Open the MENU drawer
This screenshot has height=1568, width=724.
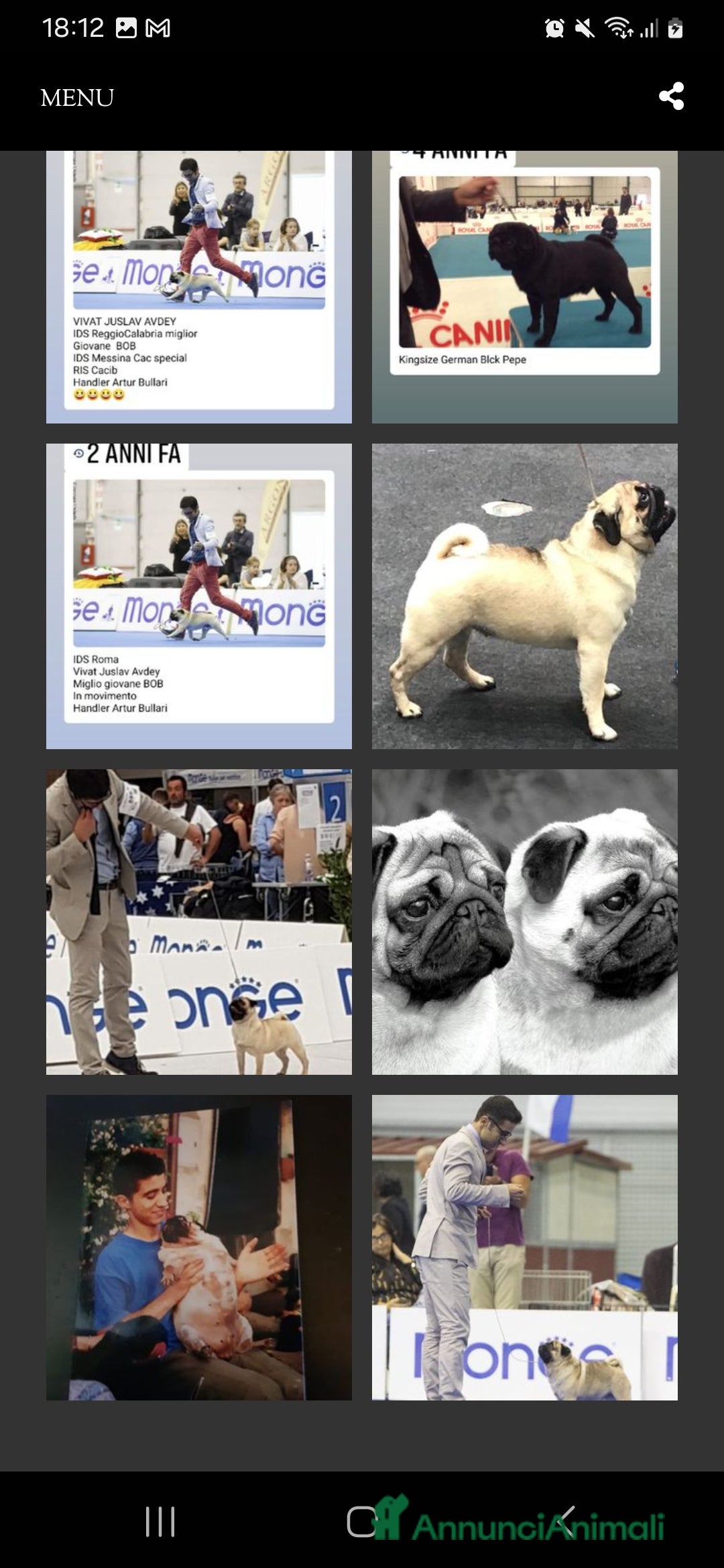click(77, 98)
